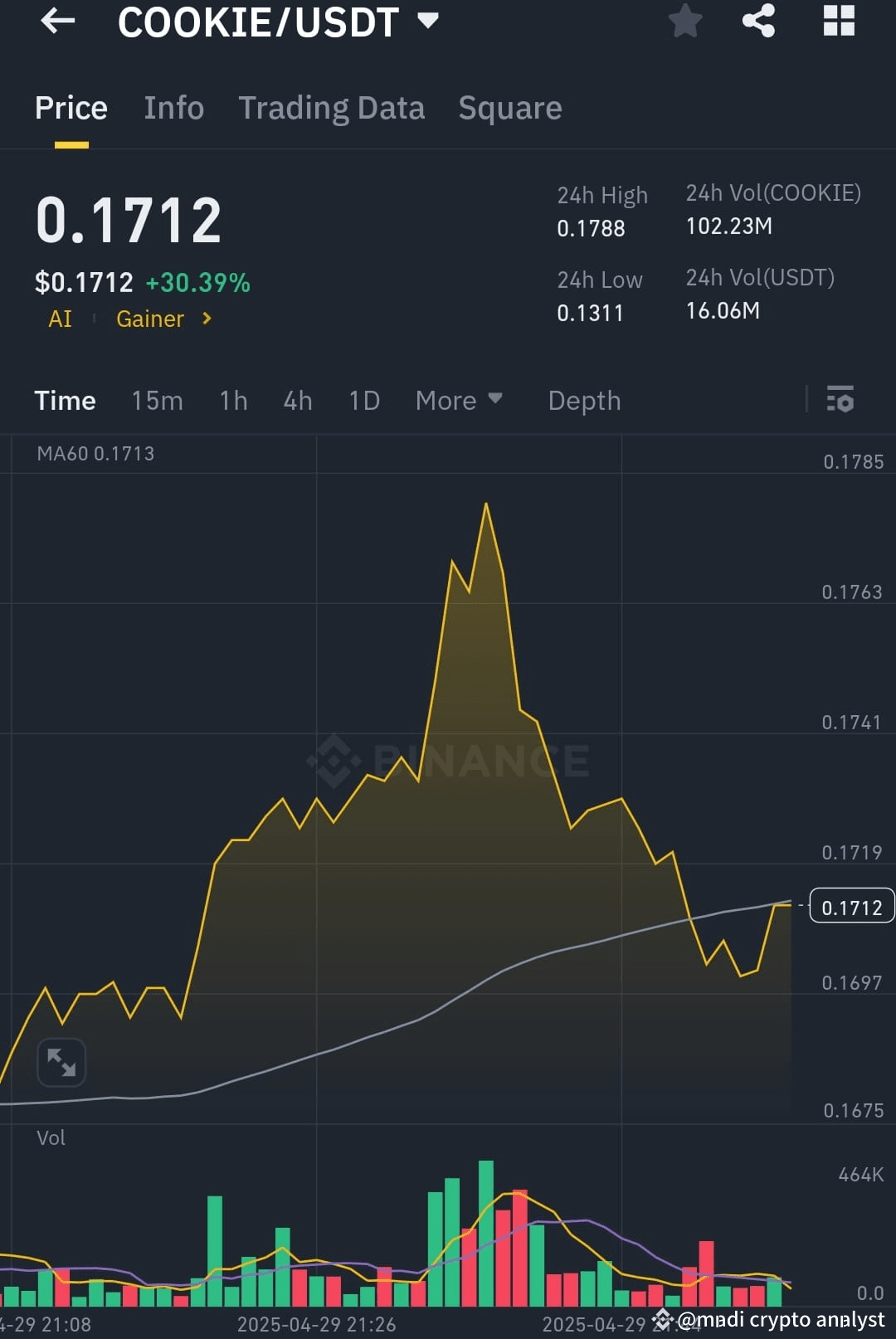Add COOKIE/USDT to favorites via star icon
Viewport: 896px width, 1339px height.
coord(685,22)
